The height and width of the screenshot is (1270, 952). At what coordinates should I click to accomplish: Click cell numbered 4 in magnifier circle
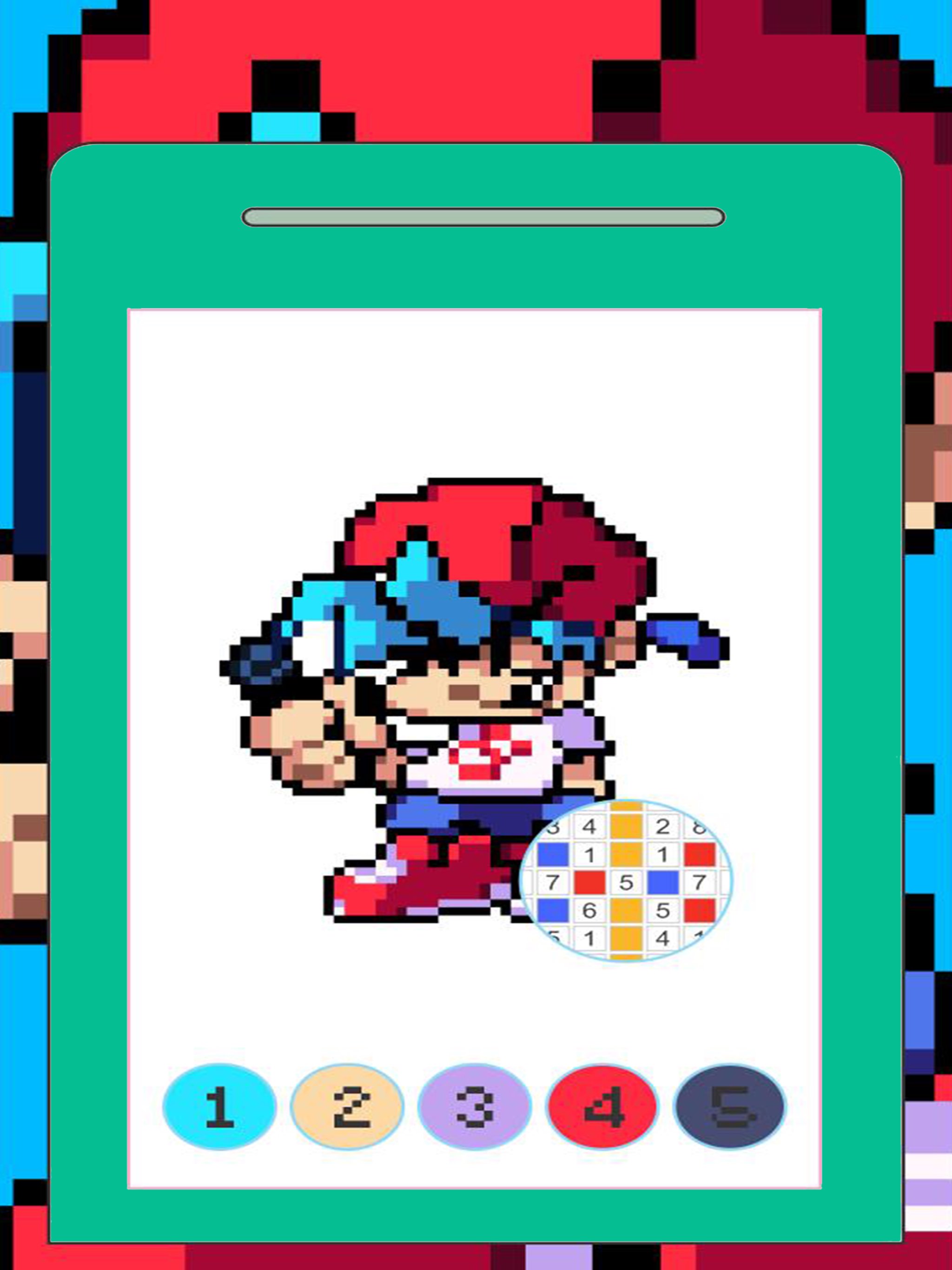tap(591, 827)
